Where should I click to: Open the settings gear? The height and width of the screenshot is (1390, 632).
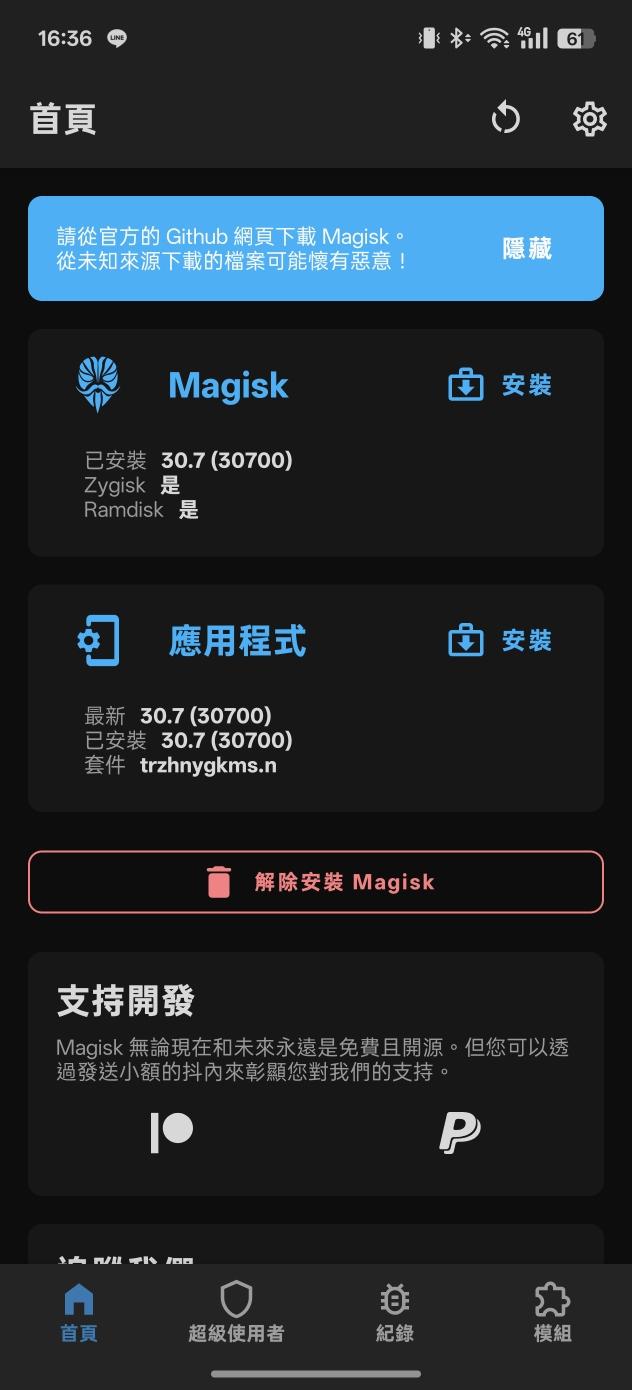[589, 119]
